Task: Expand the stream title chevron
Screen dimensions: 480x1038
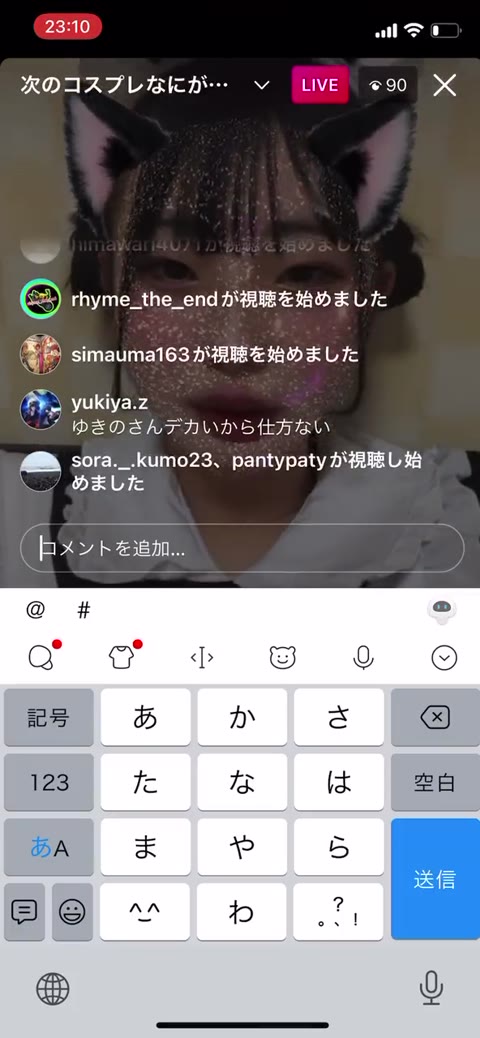Action: point(262,85)
